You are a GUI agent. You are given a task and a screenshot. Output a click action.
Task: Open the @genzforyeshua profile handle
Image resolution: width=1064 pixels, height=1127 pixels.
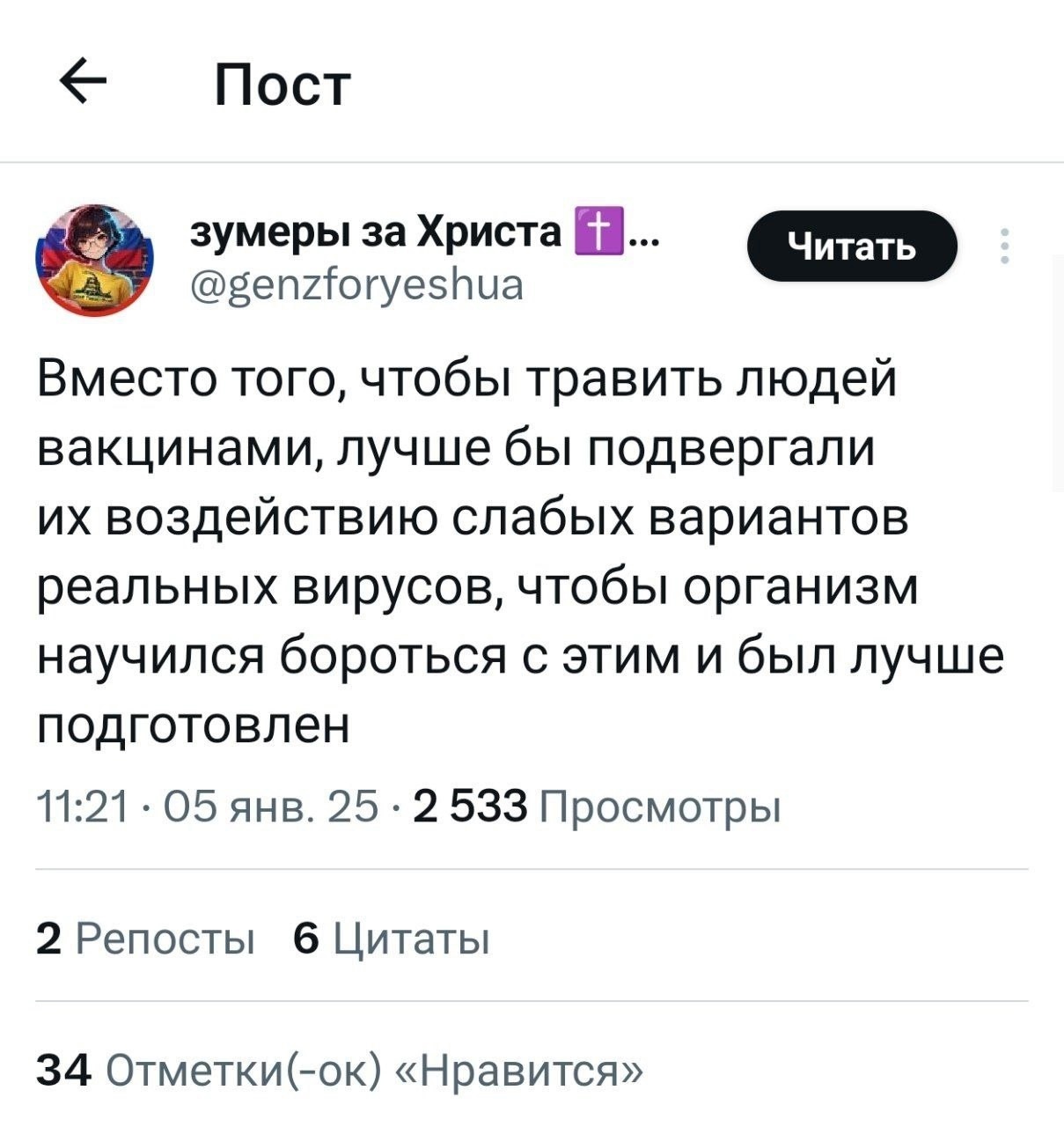click(356, 284)
